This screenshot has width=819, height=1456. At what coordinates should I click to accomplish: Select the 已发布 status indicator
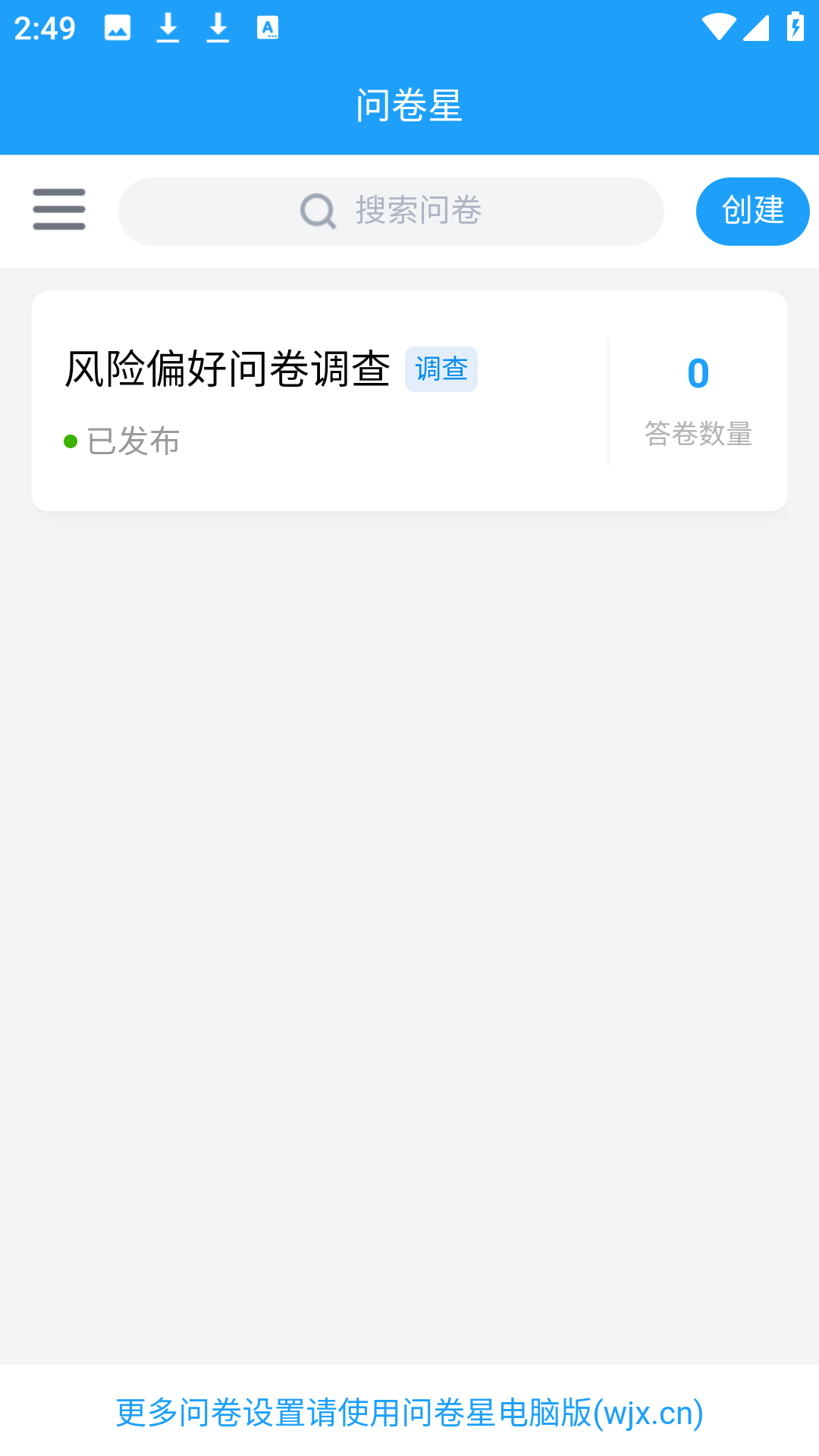(x=133, y=441)
